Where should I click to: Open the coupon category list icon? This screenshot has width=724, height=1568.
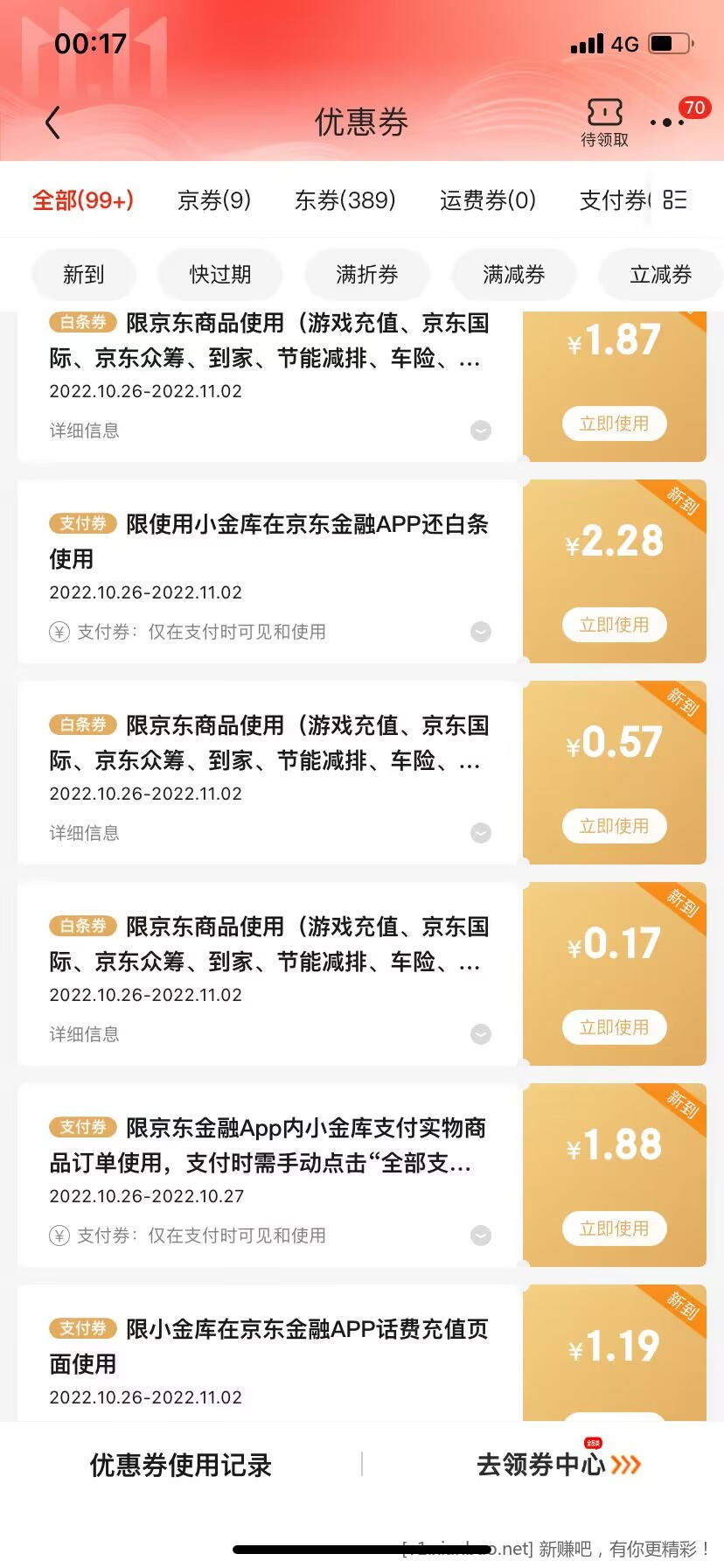click(675, 200)
